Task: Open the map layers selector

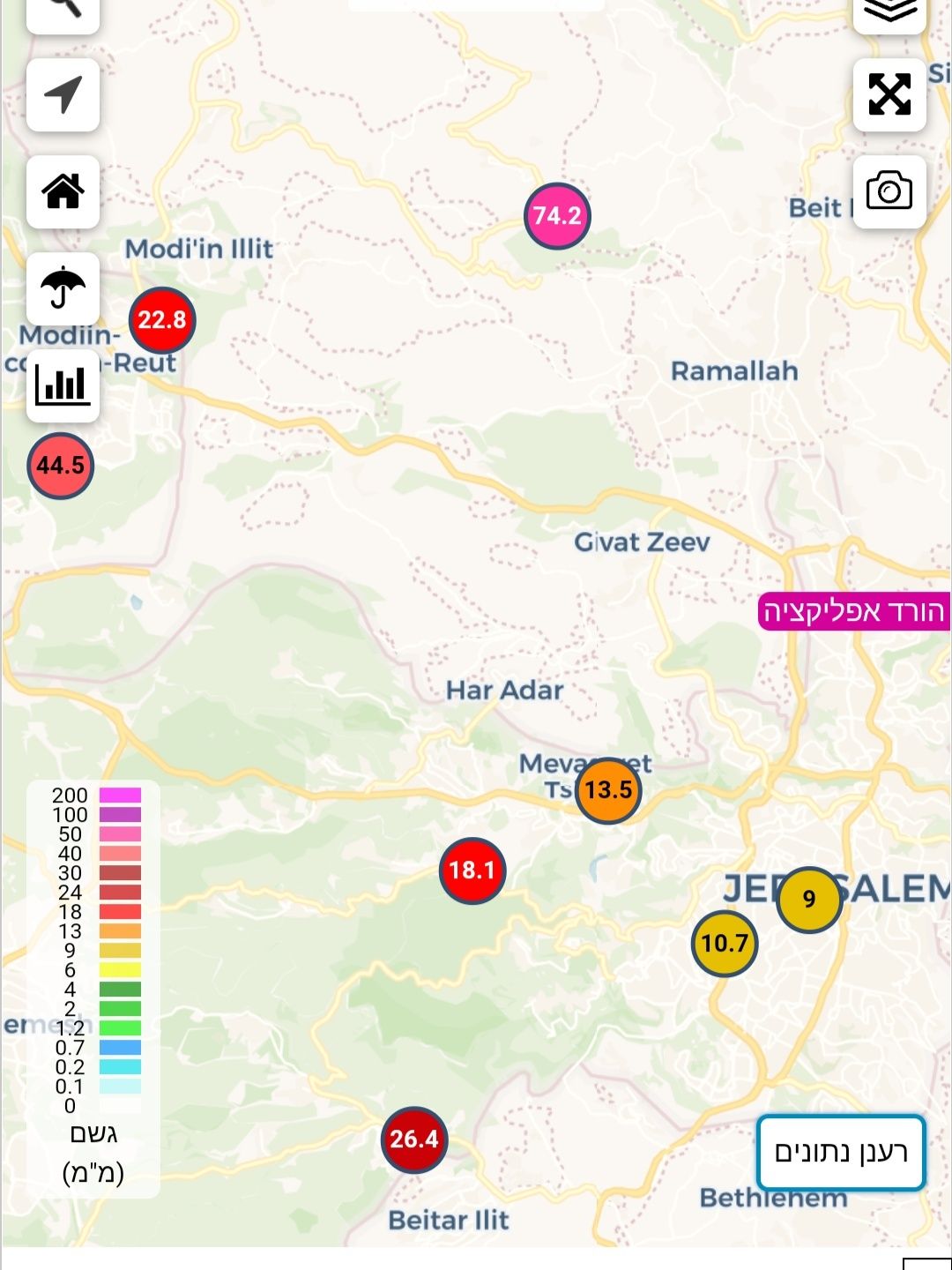Action: tap(889, 11)
